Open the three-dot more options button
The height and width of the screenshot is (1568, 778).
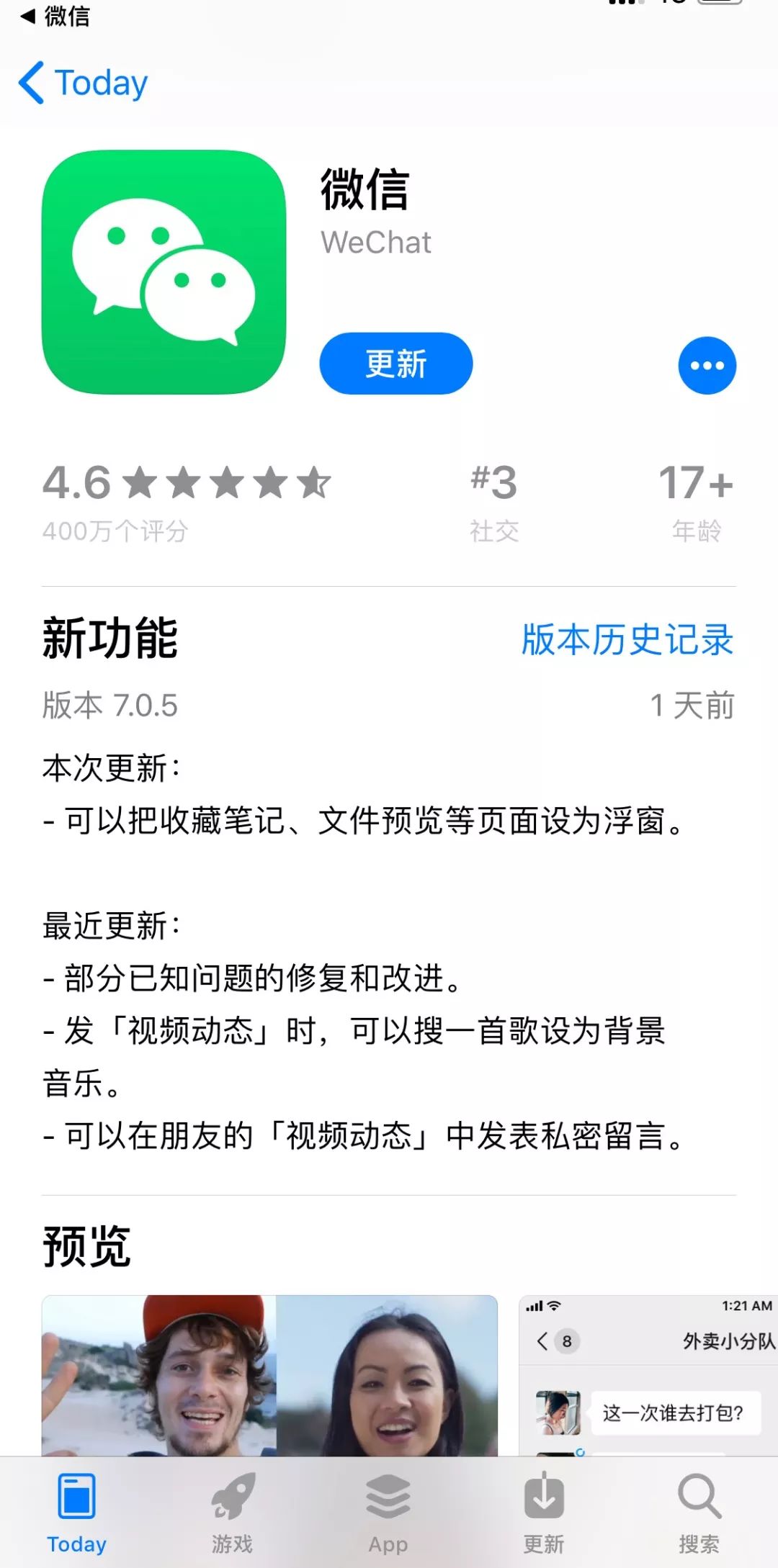(707, 366)
